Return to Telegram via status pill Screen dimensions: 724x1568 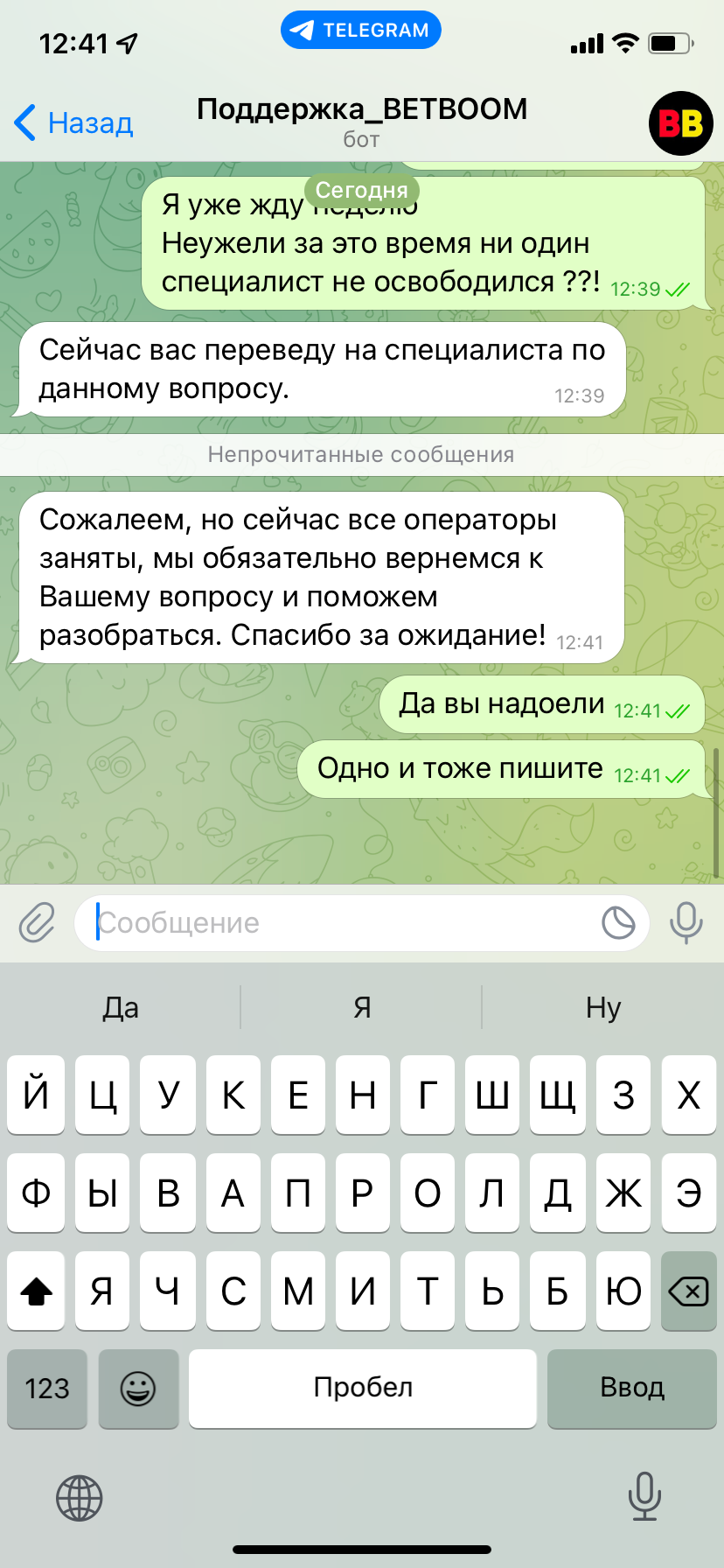[x=360, y=30]
